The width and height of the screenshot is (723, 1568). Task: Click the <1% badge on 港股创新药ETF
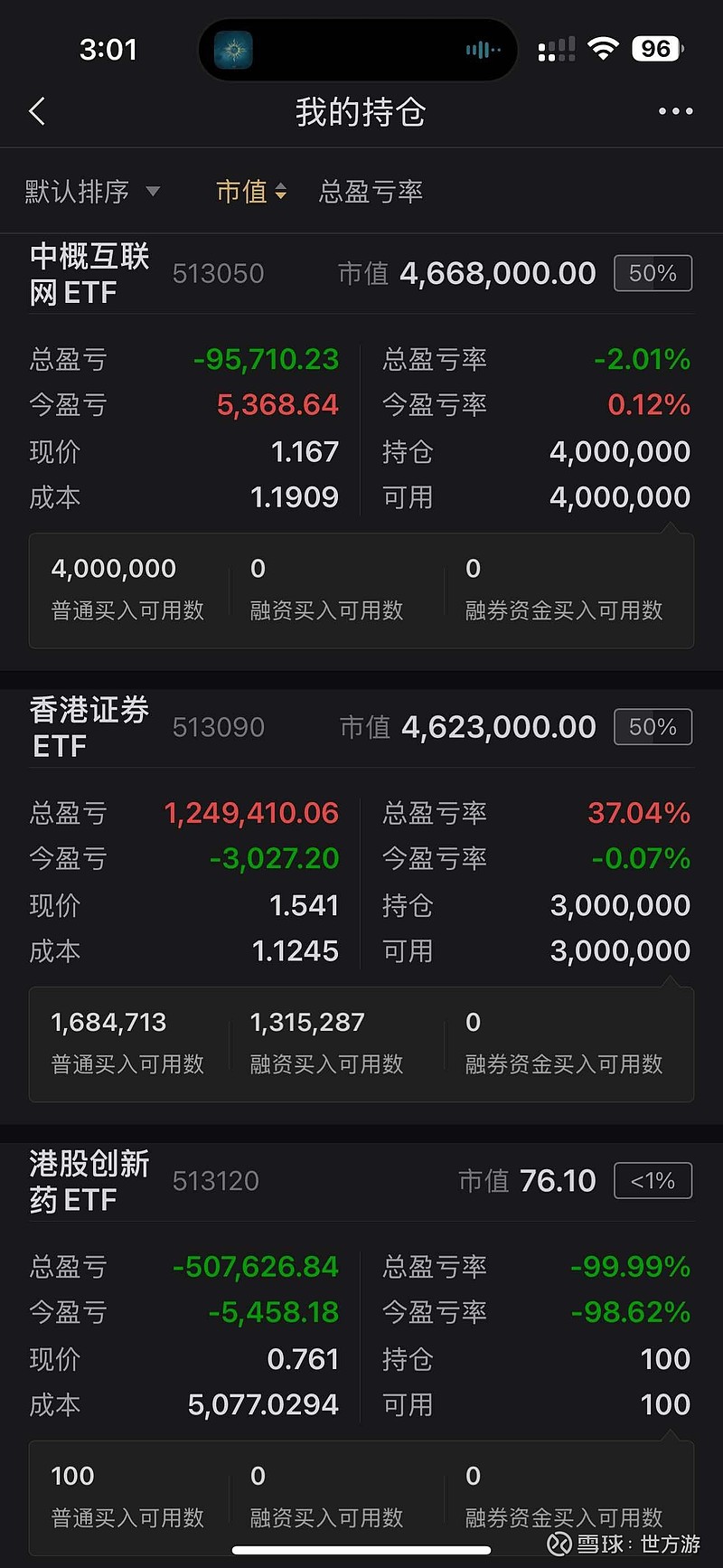pos(653,1180)
